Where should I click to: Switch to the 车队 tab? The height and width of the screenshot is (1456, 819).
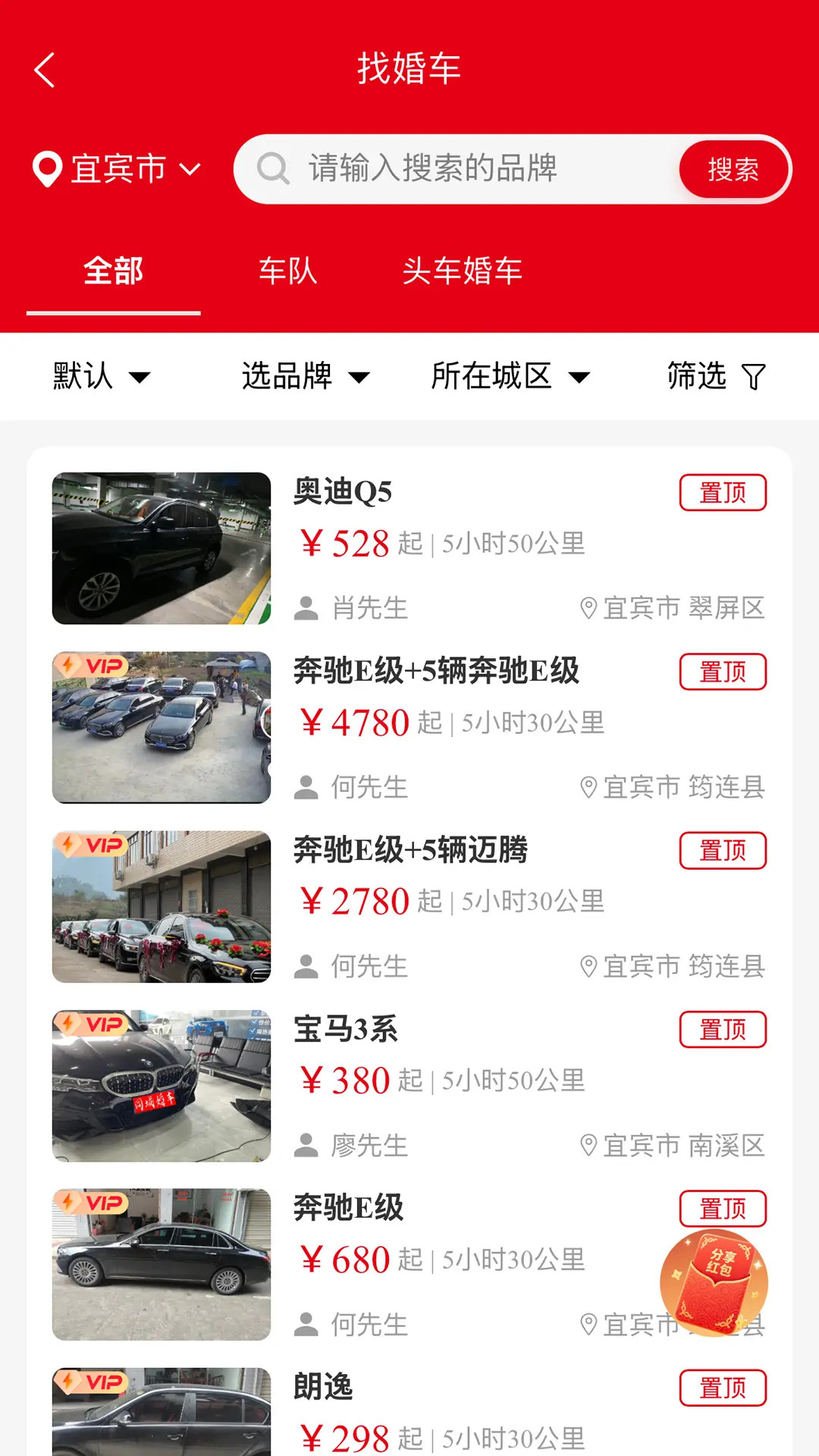[x=289, y=271]
